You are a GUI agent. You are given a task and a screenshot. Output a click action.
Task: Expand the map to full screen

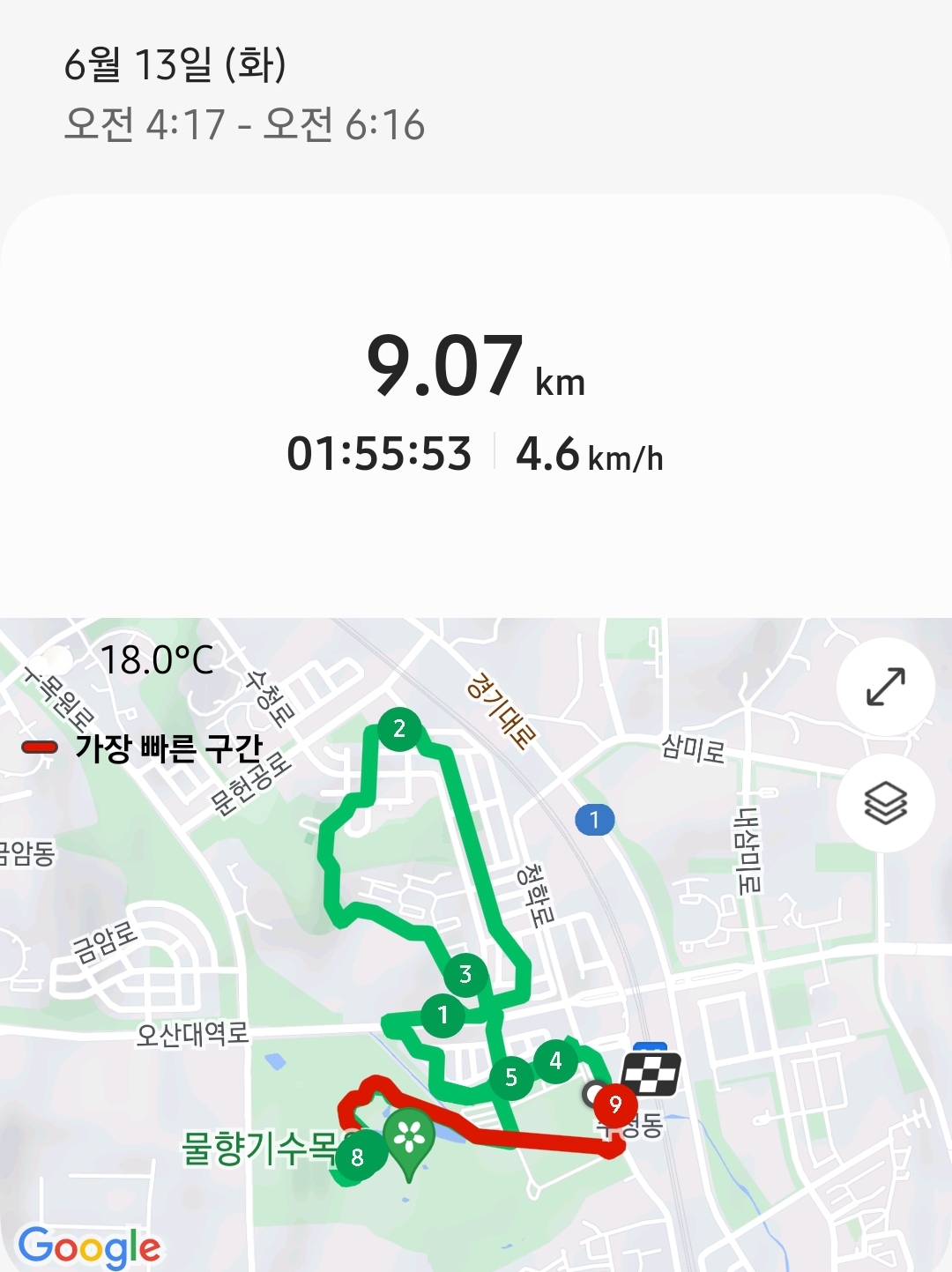[885, 687]
